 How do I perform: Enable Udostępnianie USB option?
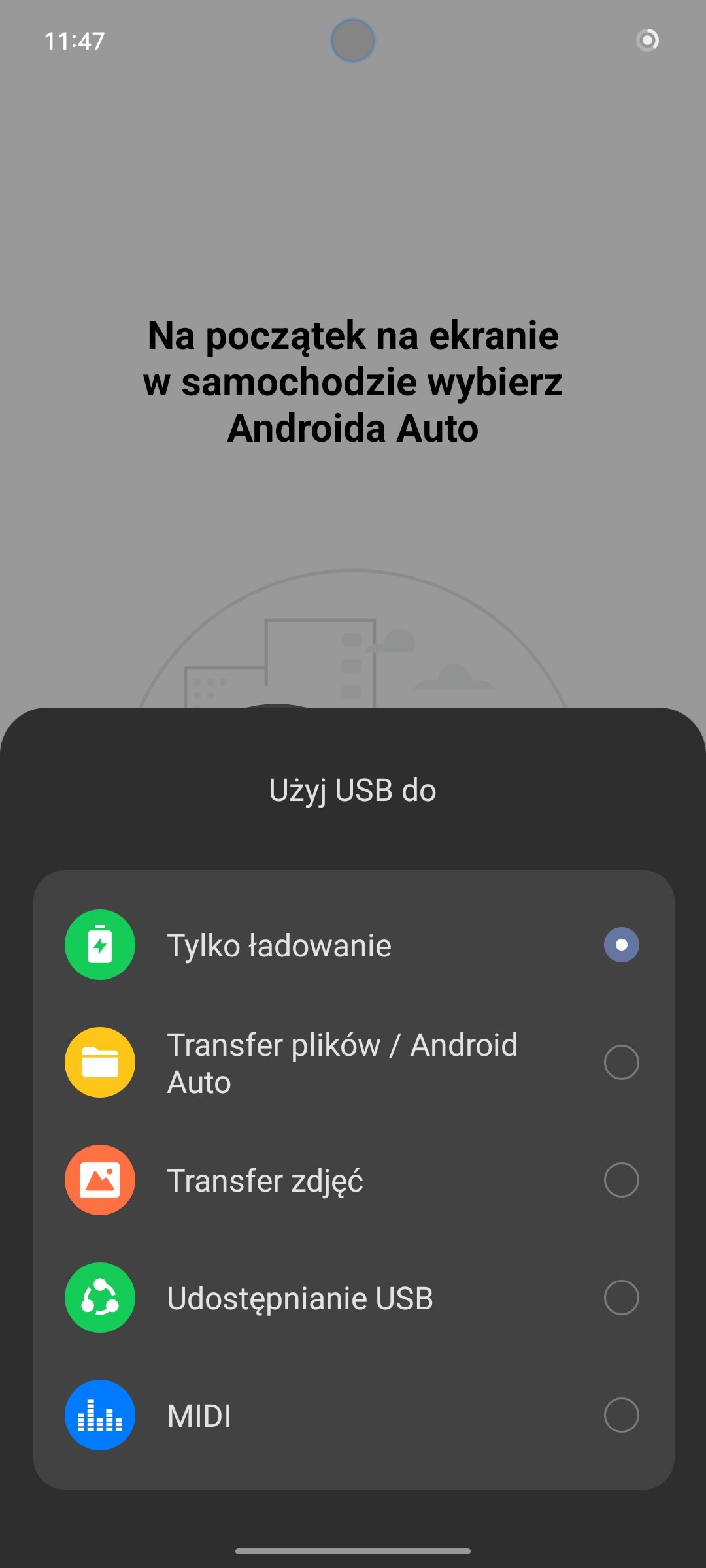click(353, 1298)
